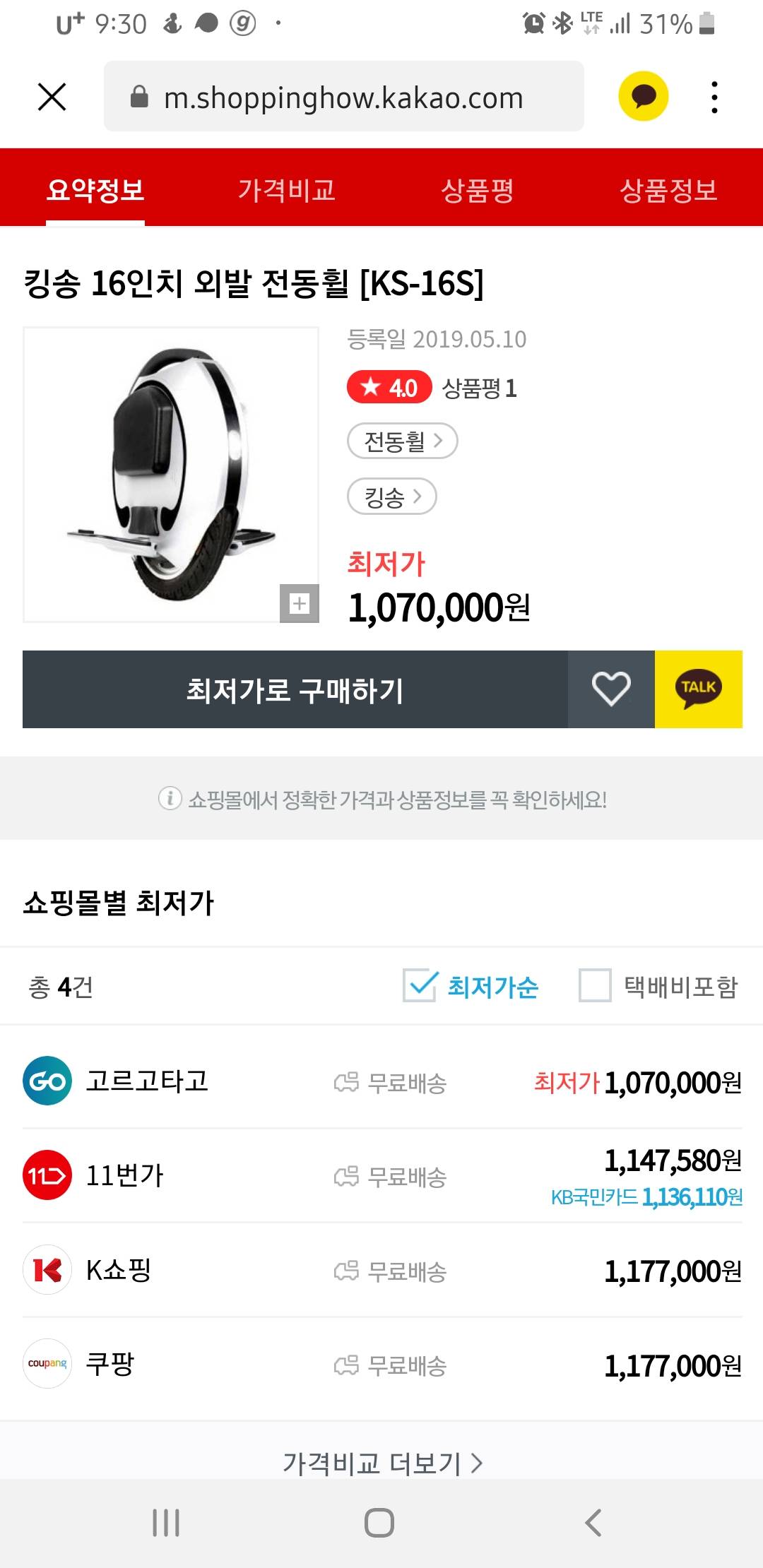
Task: Enlarge the product image with the plus icon
Action: pyautogui.click(x=300, y=603)
